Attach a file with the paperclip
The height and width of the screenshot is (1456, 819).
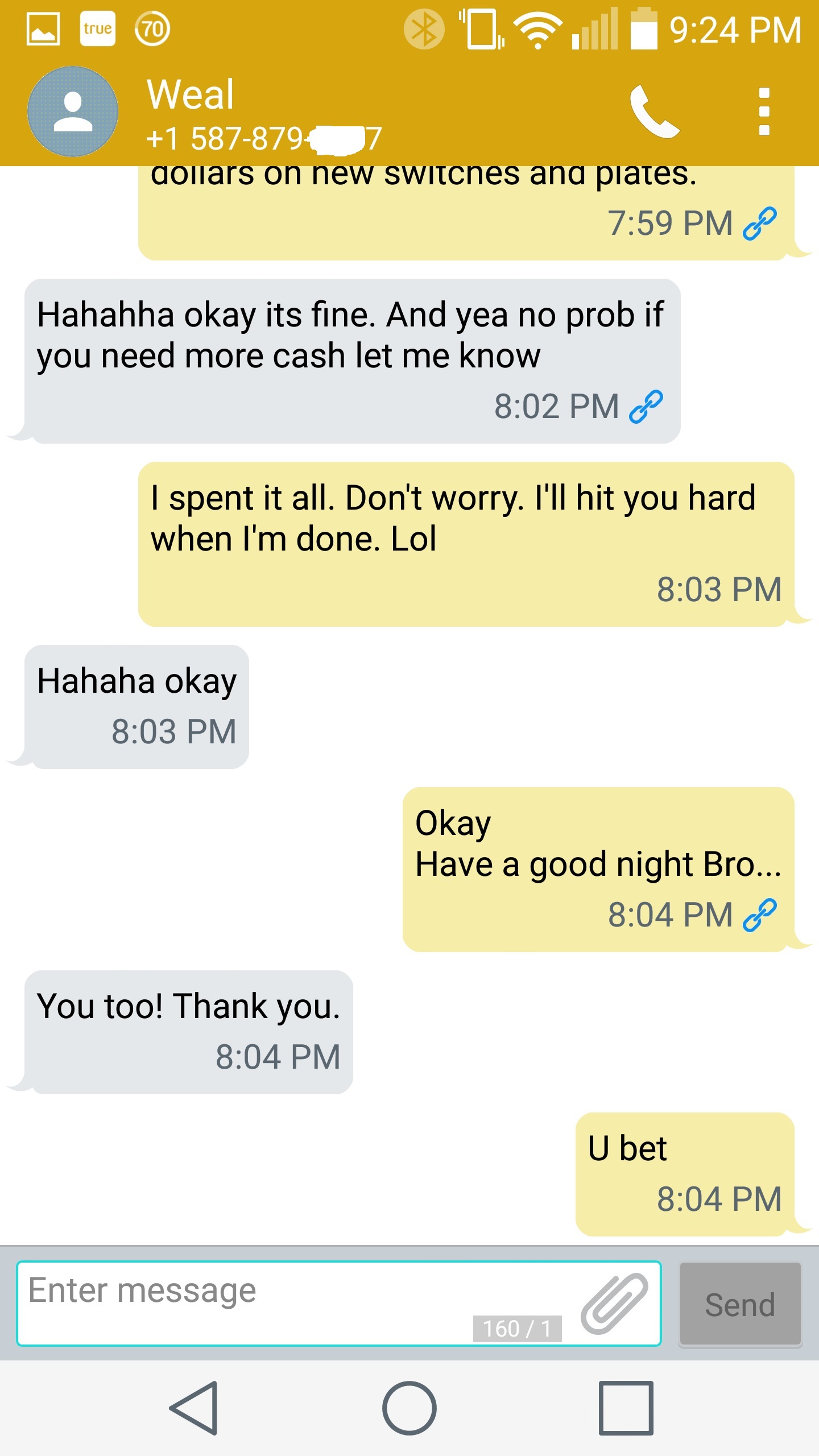614,1302
